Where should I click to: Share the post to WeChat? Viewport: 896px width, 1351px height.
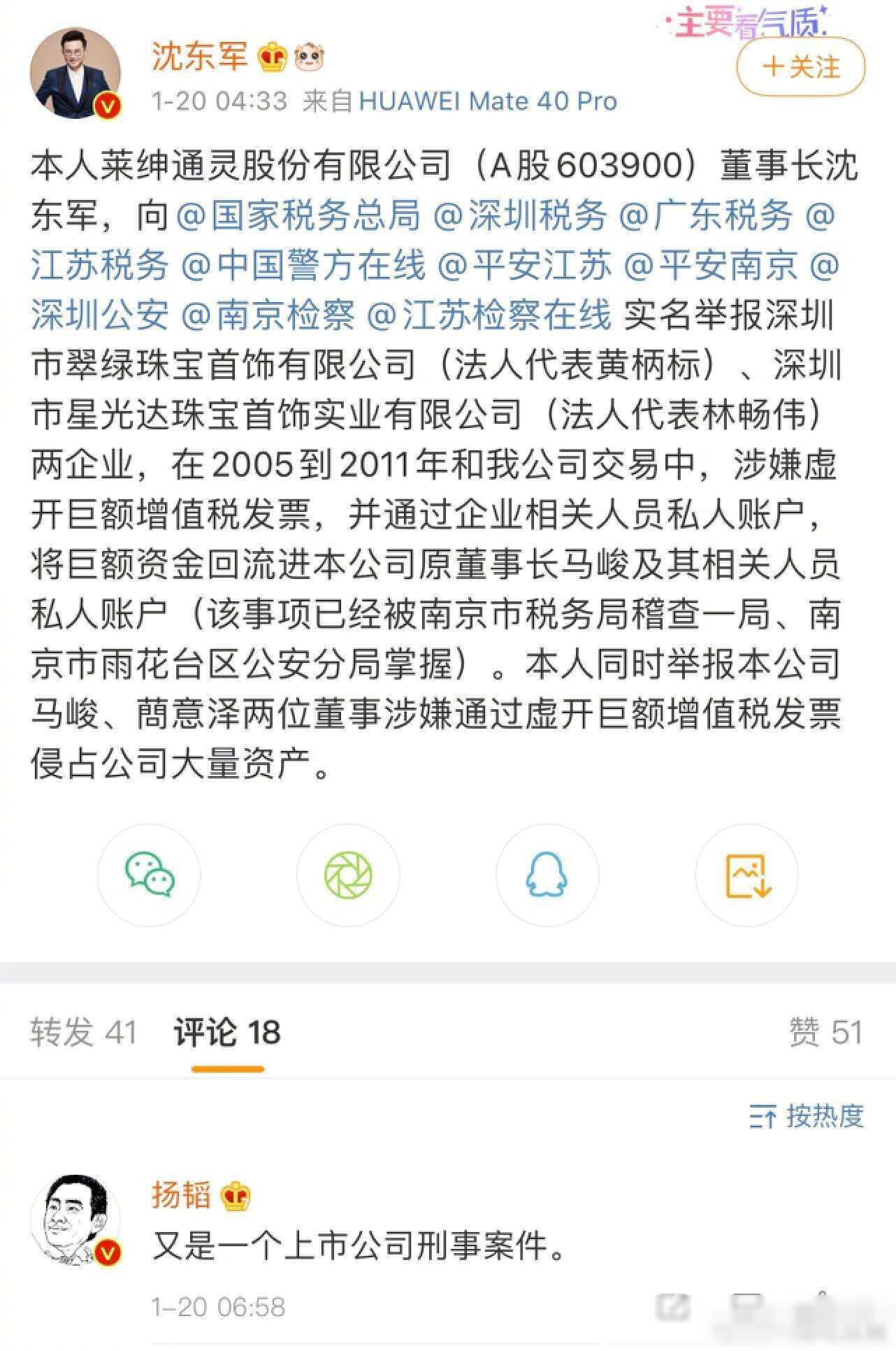pos(149,875)
